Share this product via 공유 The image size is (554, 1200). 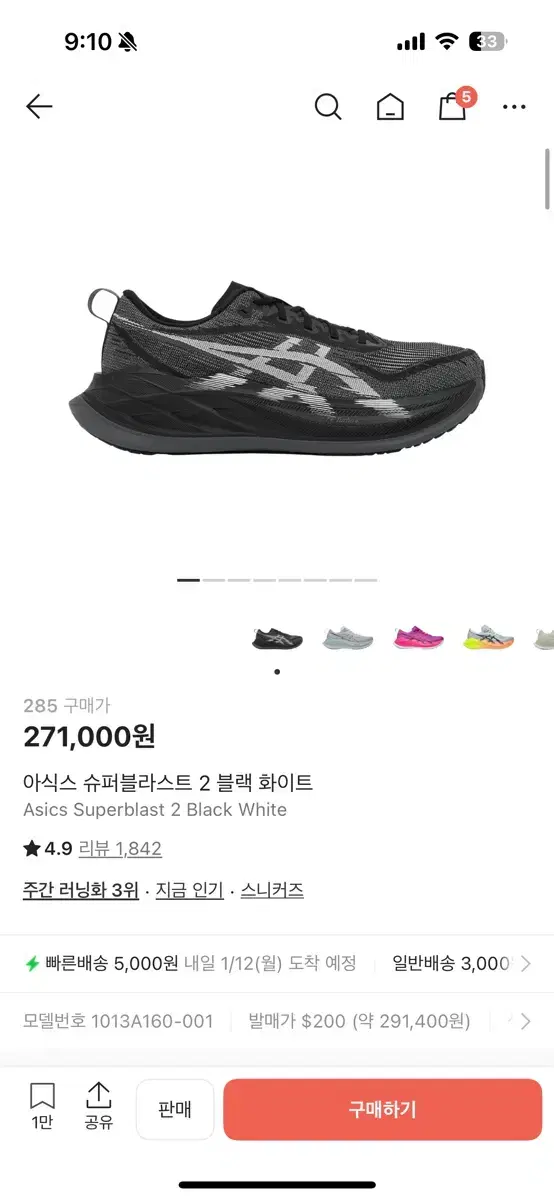[x=98, y=1107]
